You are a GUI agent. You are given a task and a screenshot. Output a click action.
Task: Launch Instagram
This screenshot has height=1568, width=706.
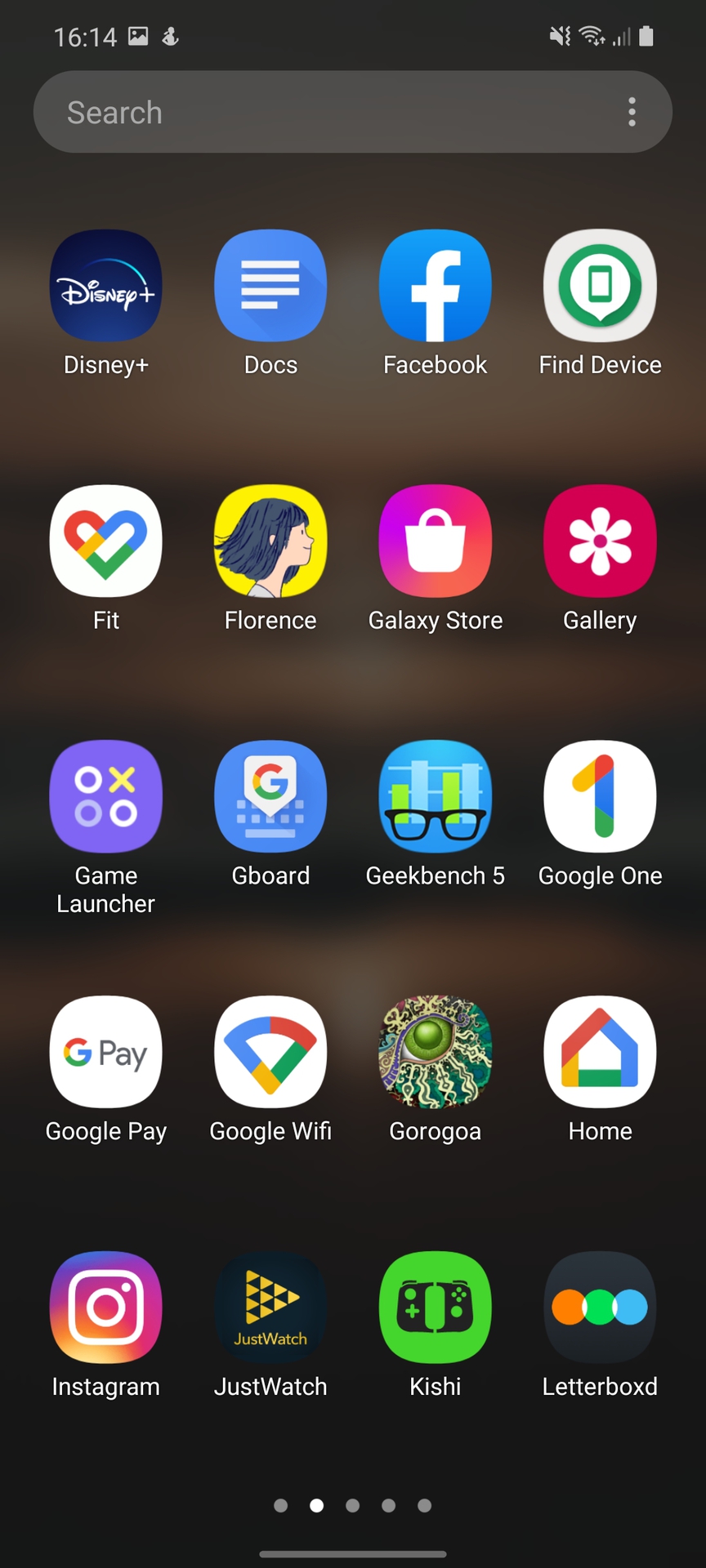[x=106, y=1307]
